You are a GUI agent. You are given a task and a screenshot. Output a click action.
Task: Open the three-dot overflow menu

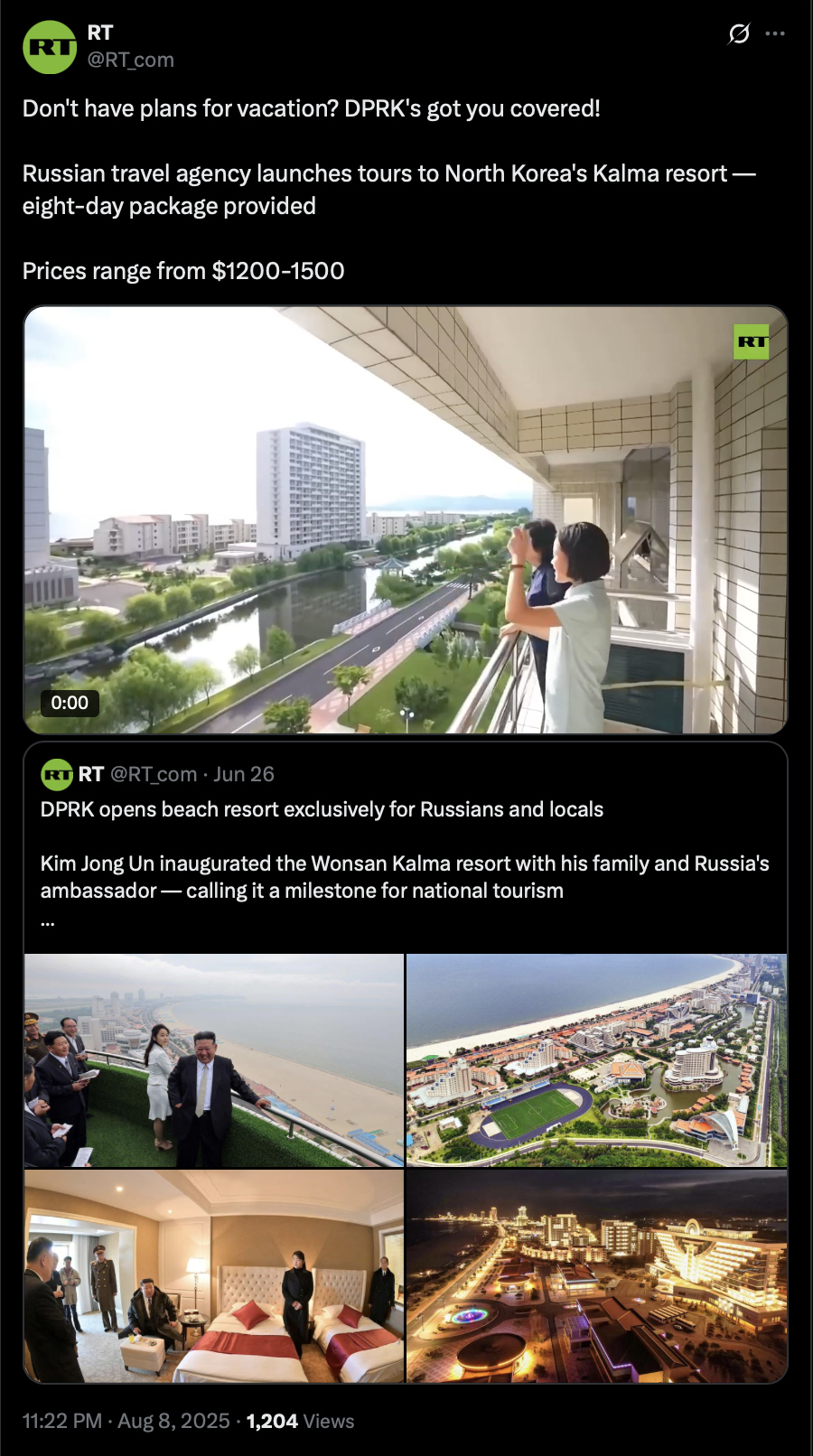(x=775, y=34)
